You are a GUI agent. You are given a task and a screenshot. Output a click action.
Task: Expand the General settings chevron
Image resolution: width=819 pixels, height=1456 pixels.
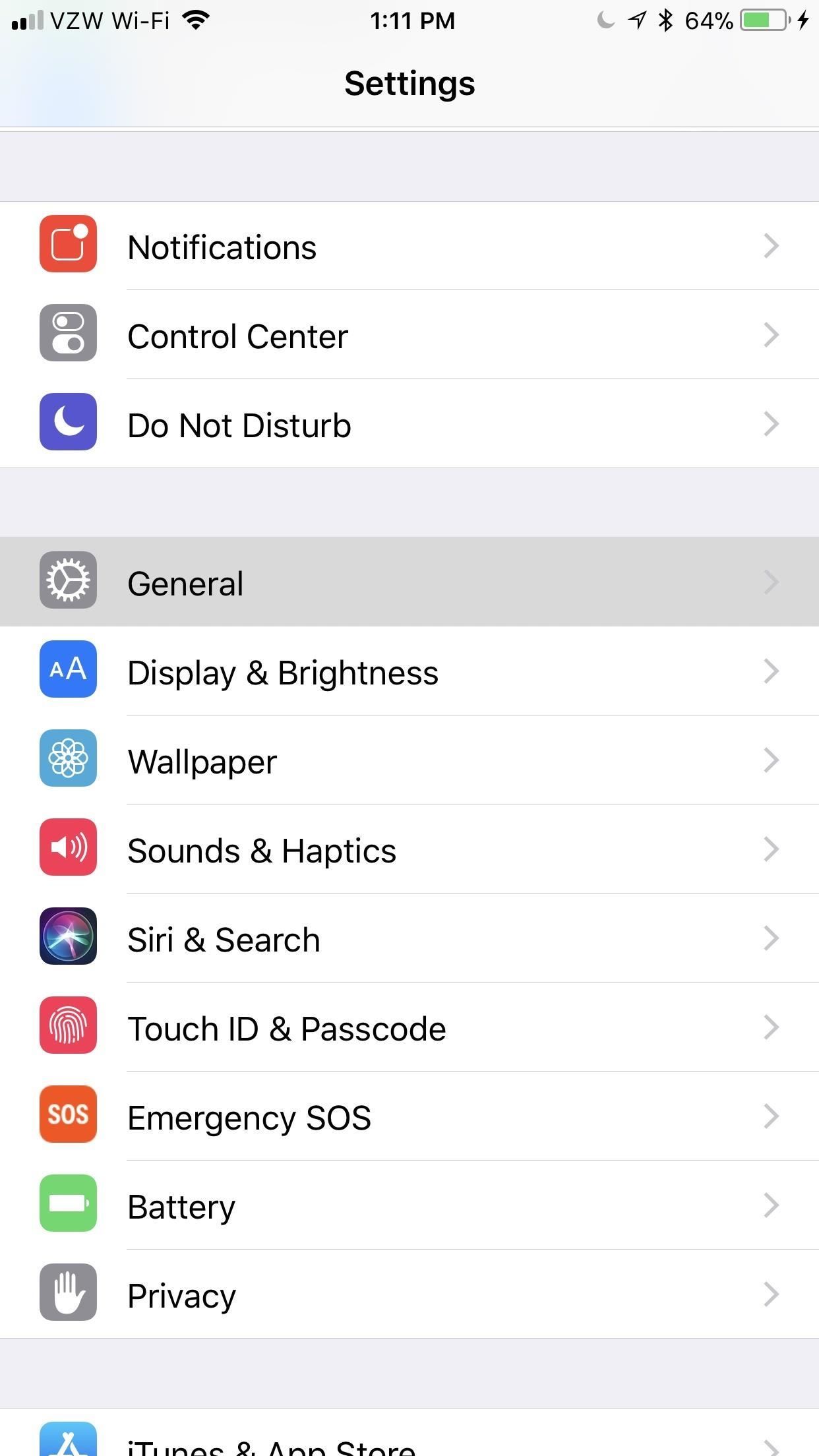pyautogui.click(x=772, y=581)
